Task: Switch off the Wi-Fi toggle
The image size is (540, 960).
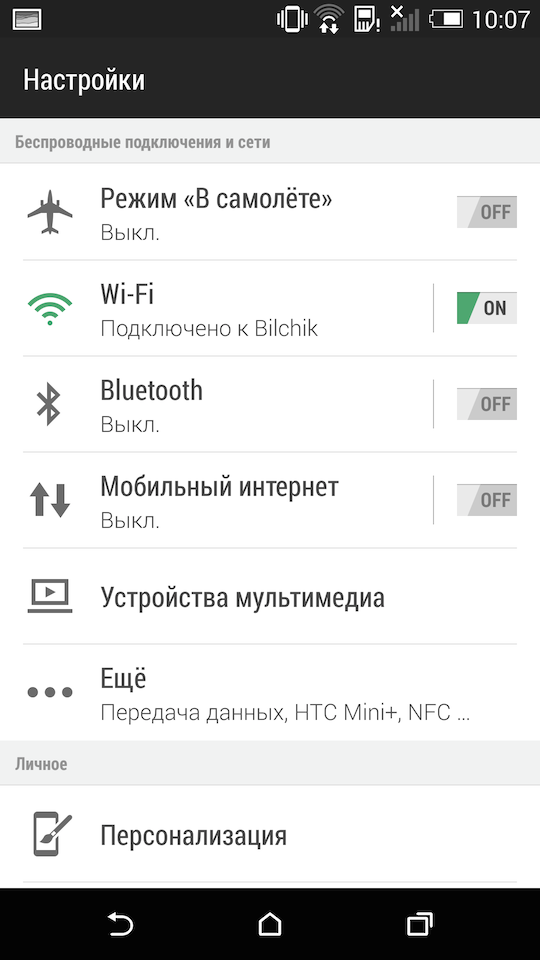Action: (x=487, y=308)
